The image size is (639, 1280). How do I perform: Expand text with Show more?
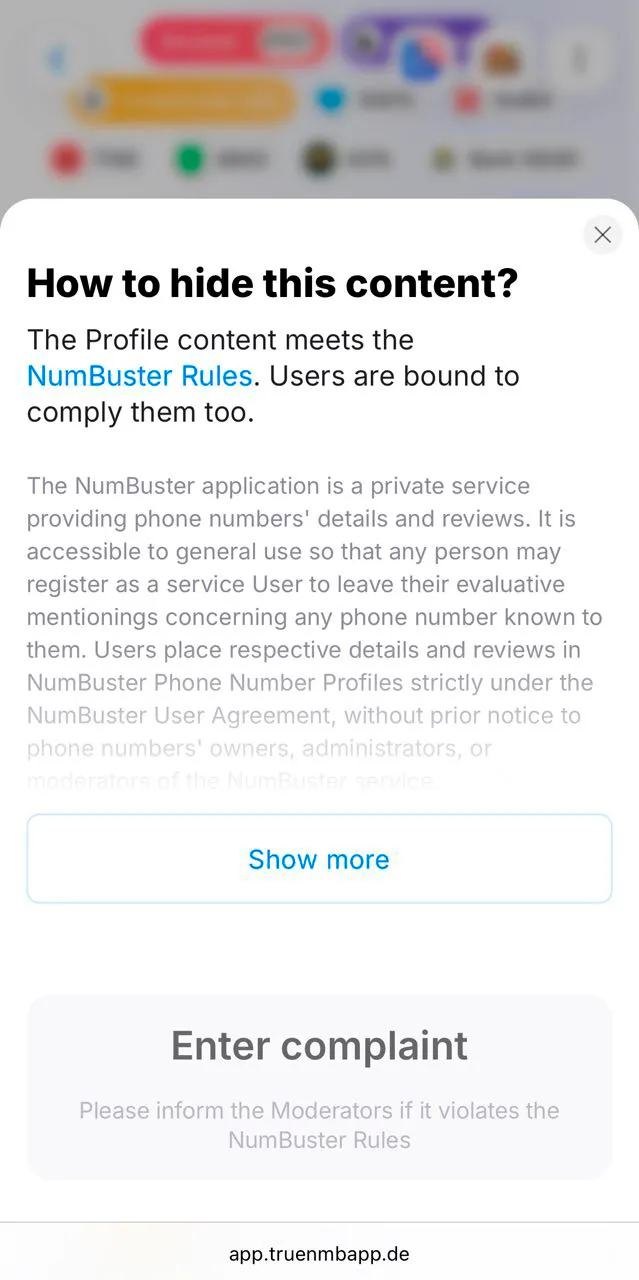click(x=319, y=859)
